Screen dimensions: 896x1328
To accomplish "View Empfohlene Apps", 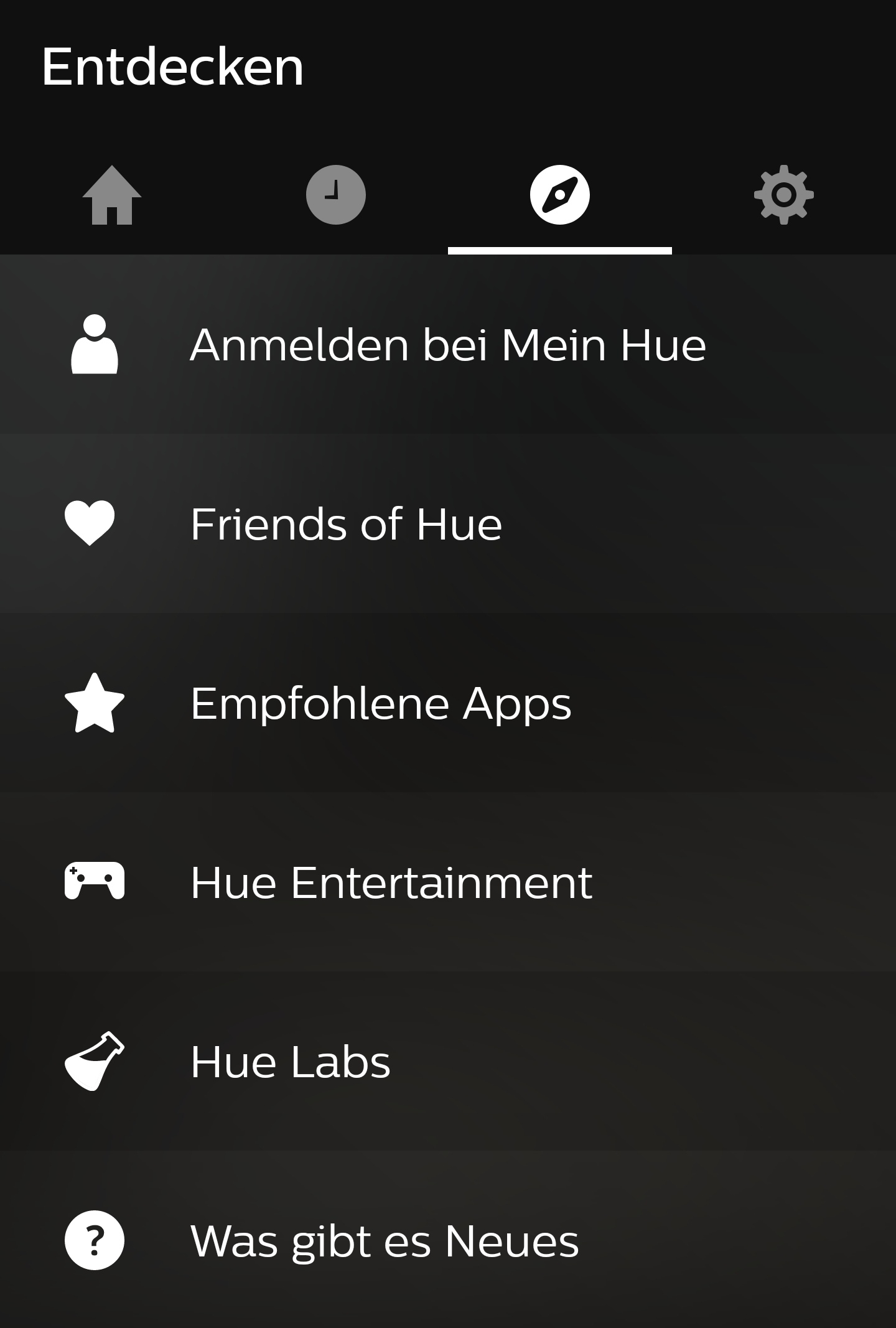I will coord(448,703).
